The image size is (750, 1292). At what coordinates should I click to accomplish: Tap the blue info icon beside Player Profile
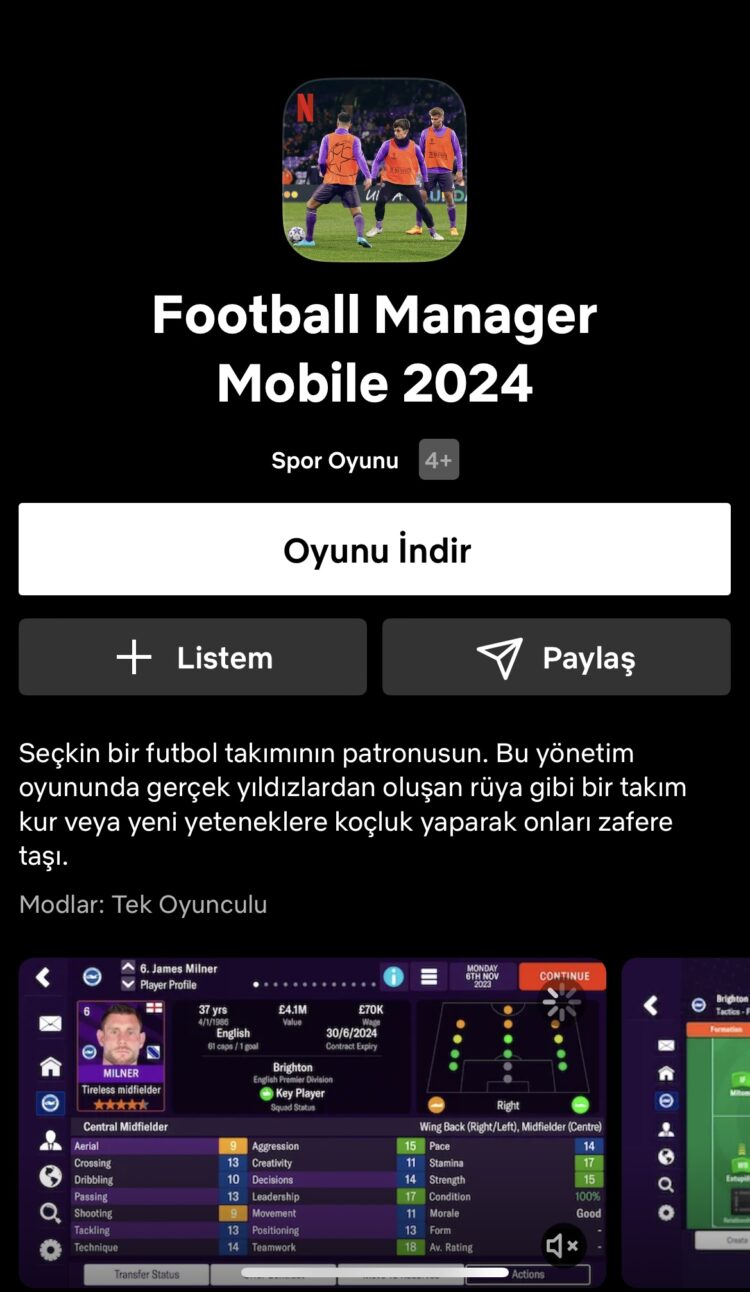click(x=393, y=976)
